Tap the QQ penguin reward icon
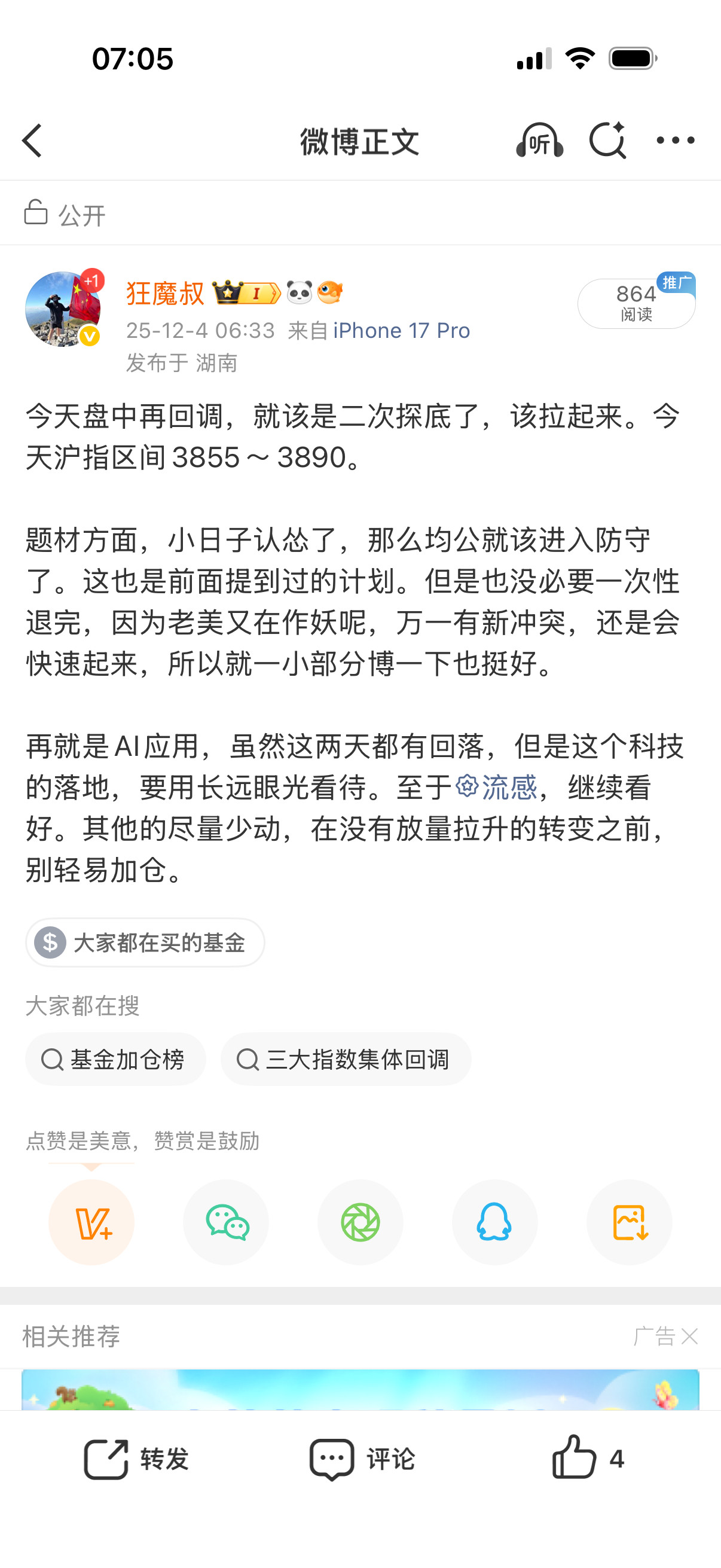This screenshot has width=721, height=1568. point(494,1224)
